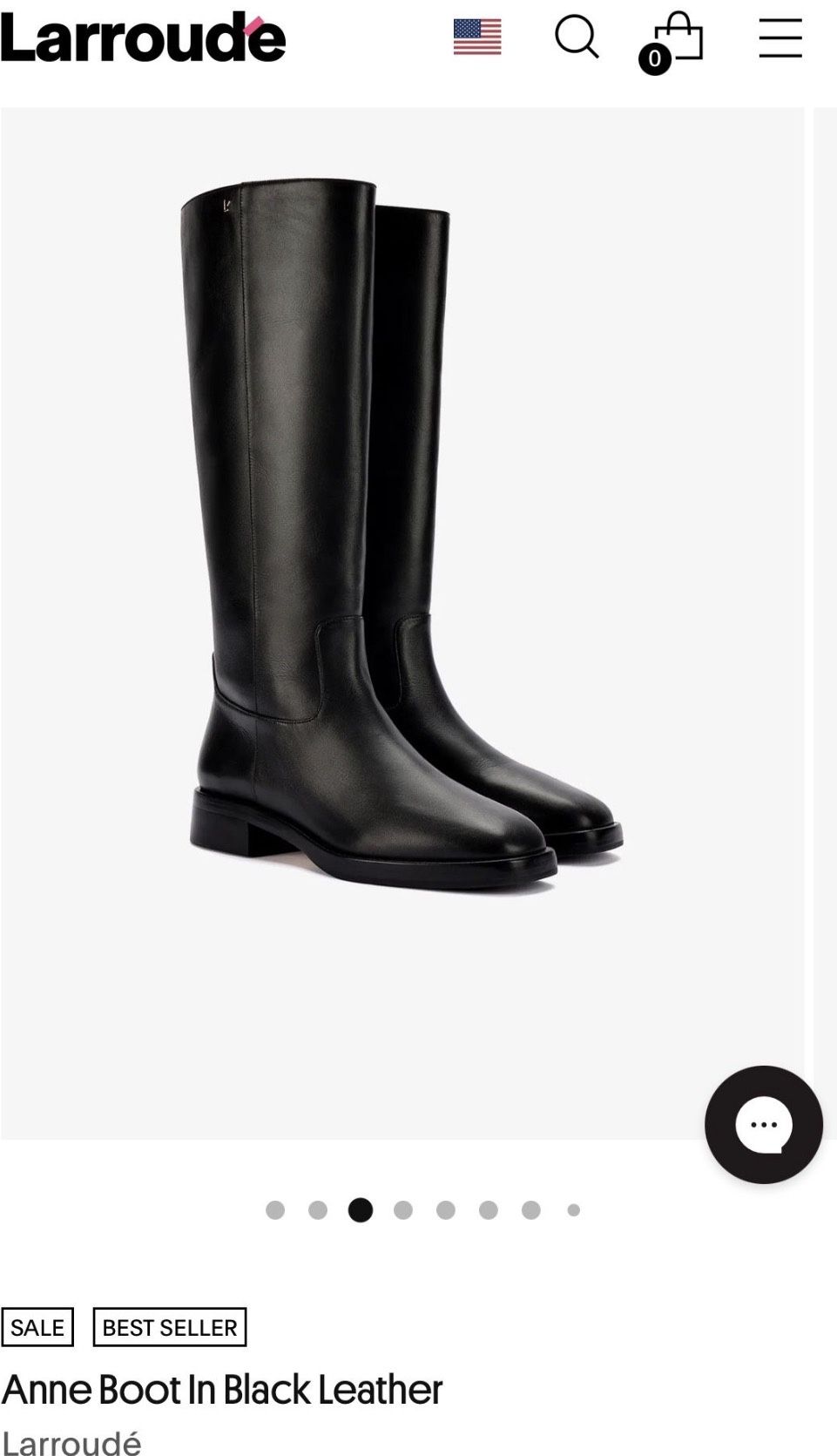Open the country/region selector dropdown
The image size is (837, 1456).
pos(477,38)
